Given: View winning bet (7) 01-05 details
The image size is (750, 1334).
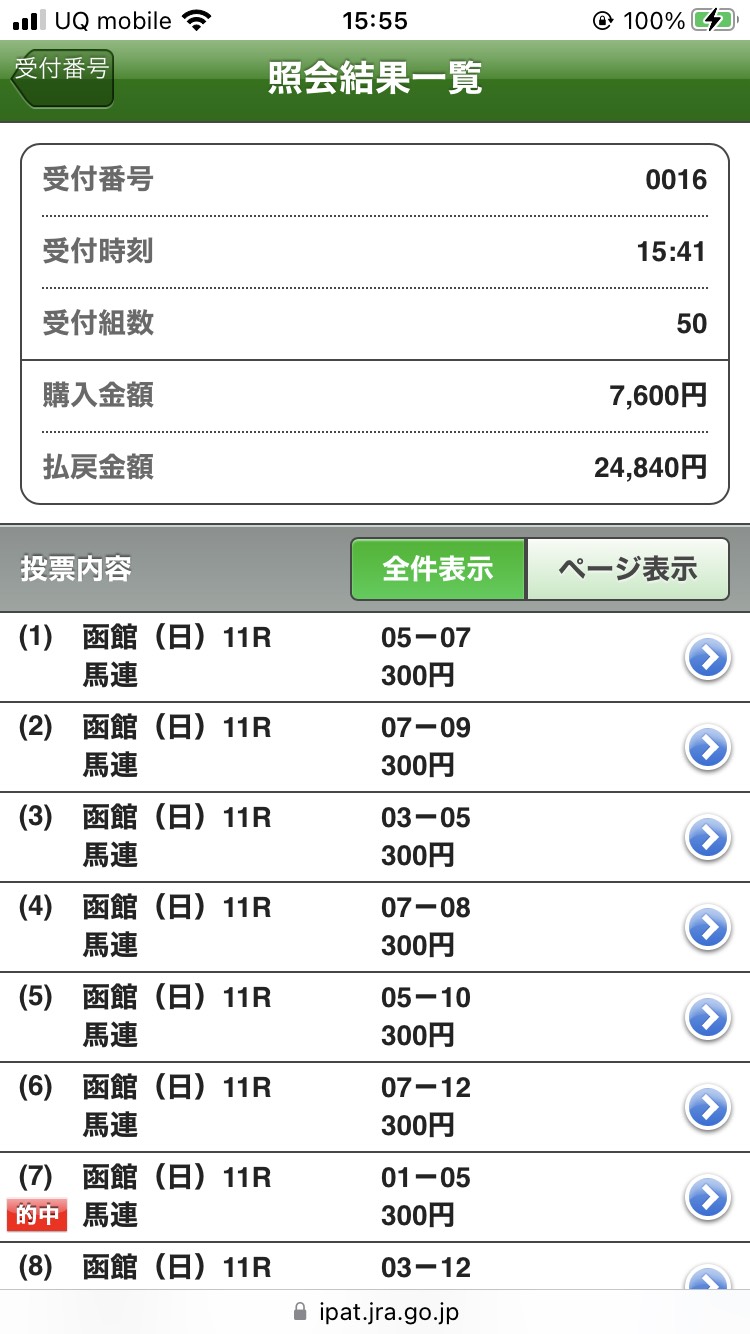Looking at the screenshot, I should click(708, 1198).
